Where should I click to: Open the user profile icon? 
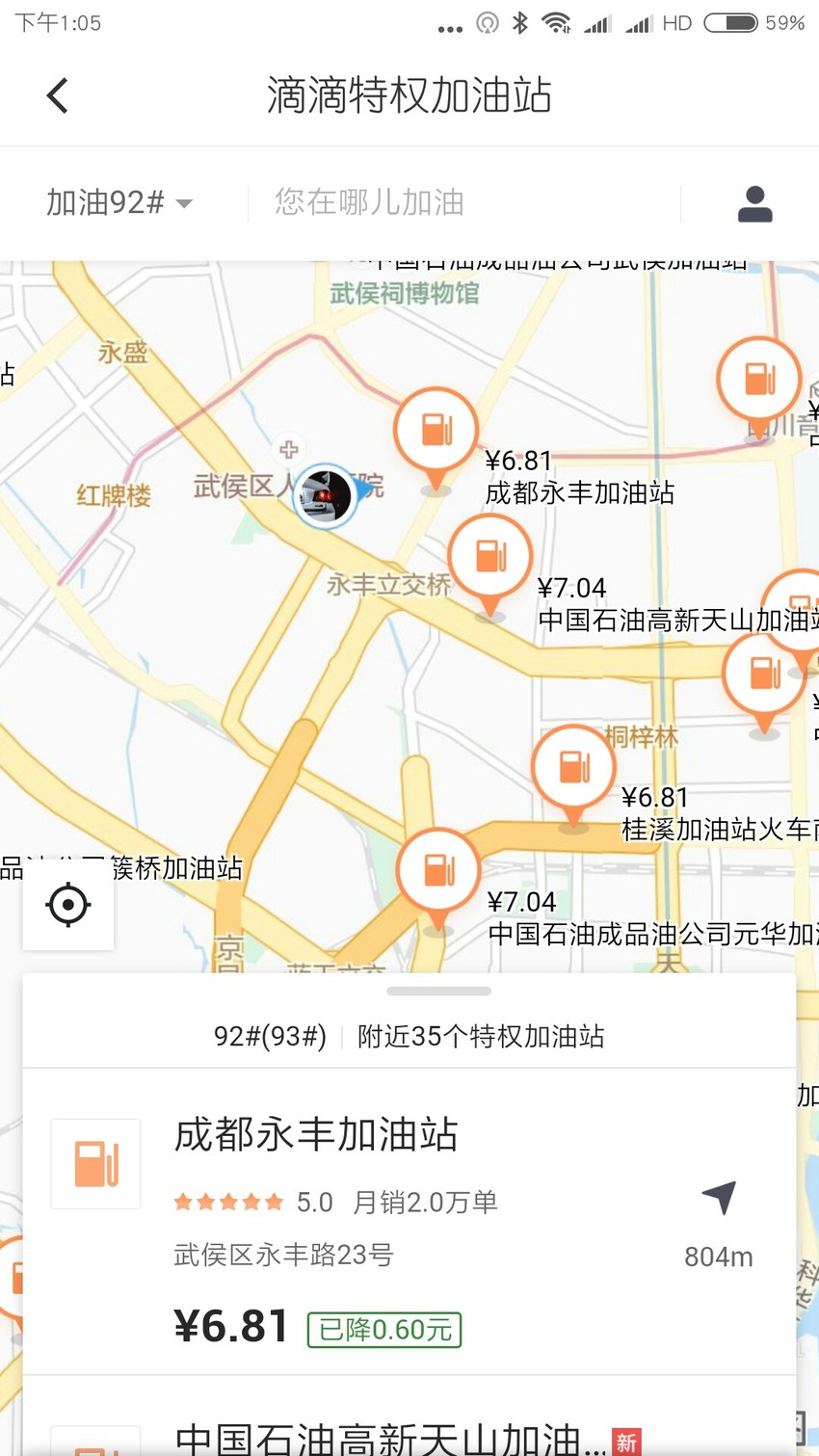[754, 203]
